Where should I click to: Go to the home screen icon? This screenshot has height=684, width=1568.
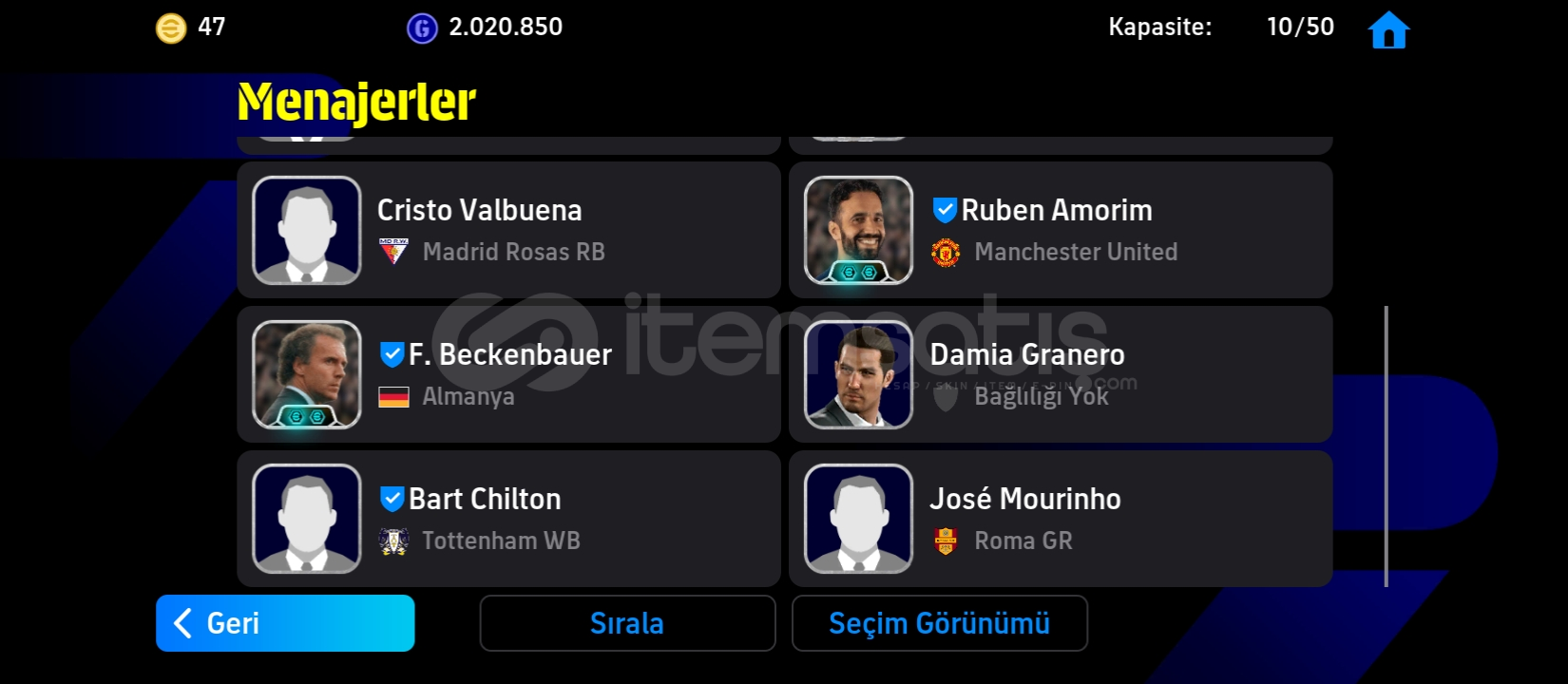pos(1388,29)
